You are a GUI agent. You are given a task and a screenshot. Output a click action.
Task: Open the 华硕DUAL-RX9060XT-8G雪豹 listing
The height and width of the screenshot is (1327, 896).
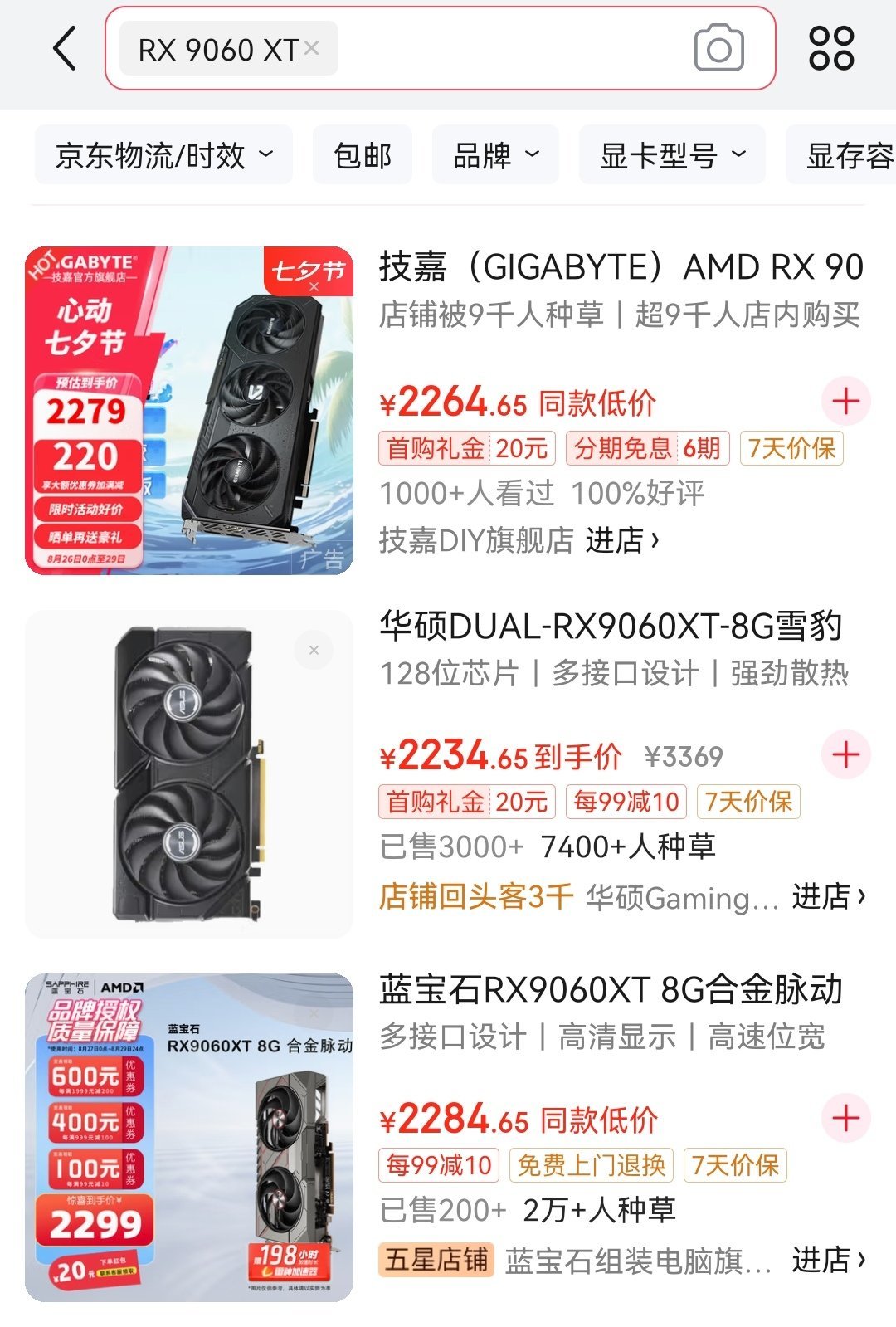[611, 627]
